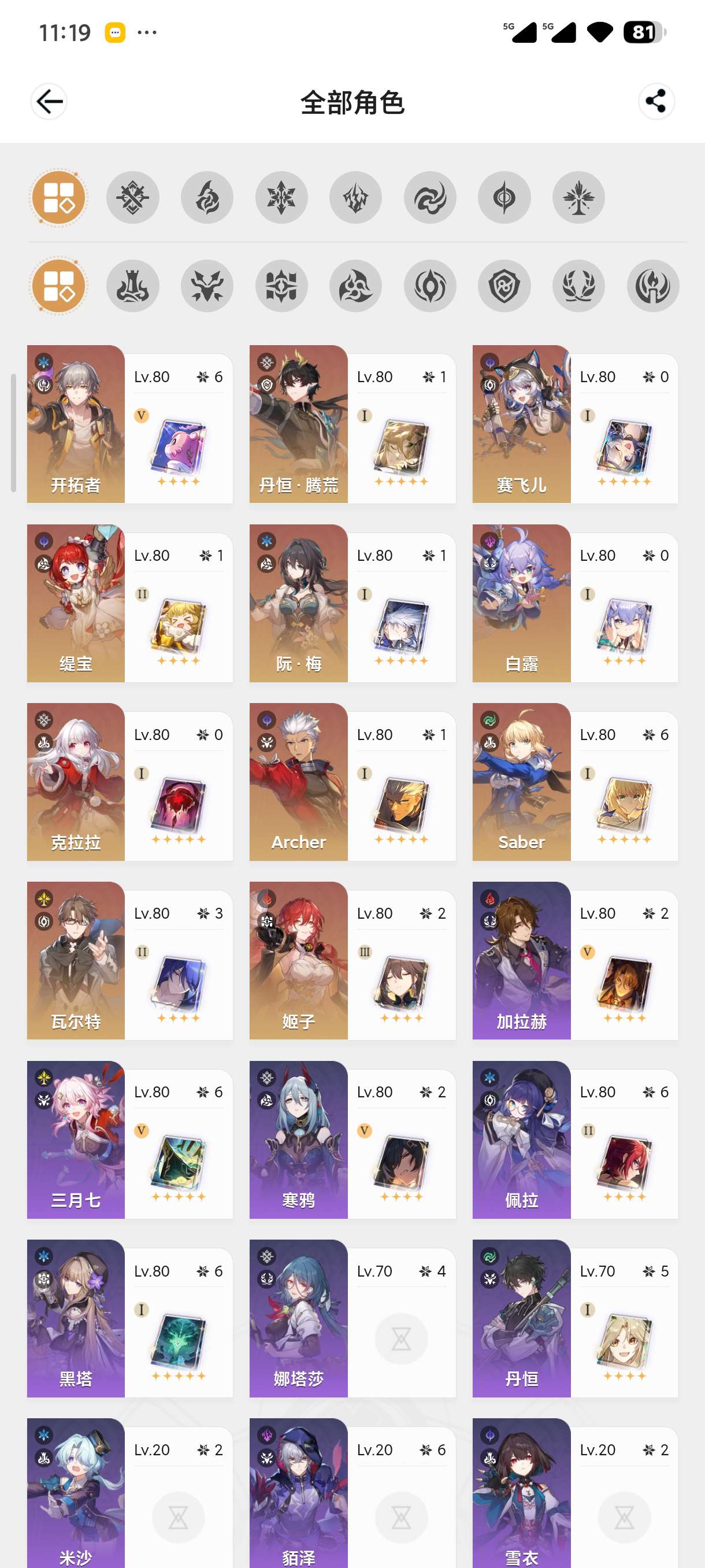Open the character card 开拓者
This screenshot has width=705, height=1568.
(129, 424)
